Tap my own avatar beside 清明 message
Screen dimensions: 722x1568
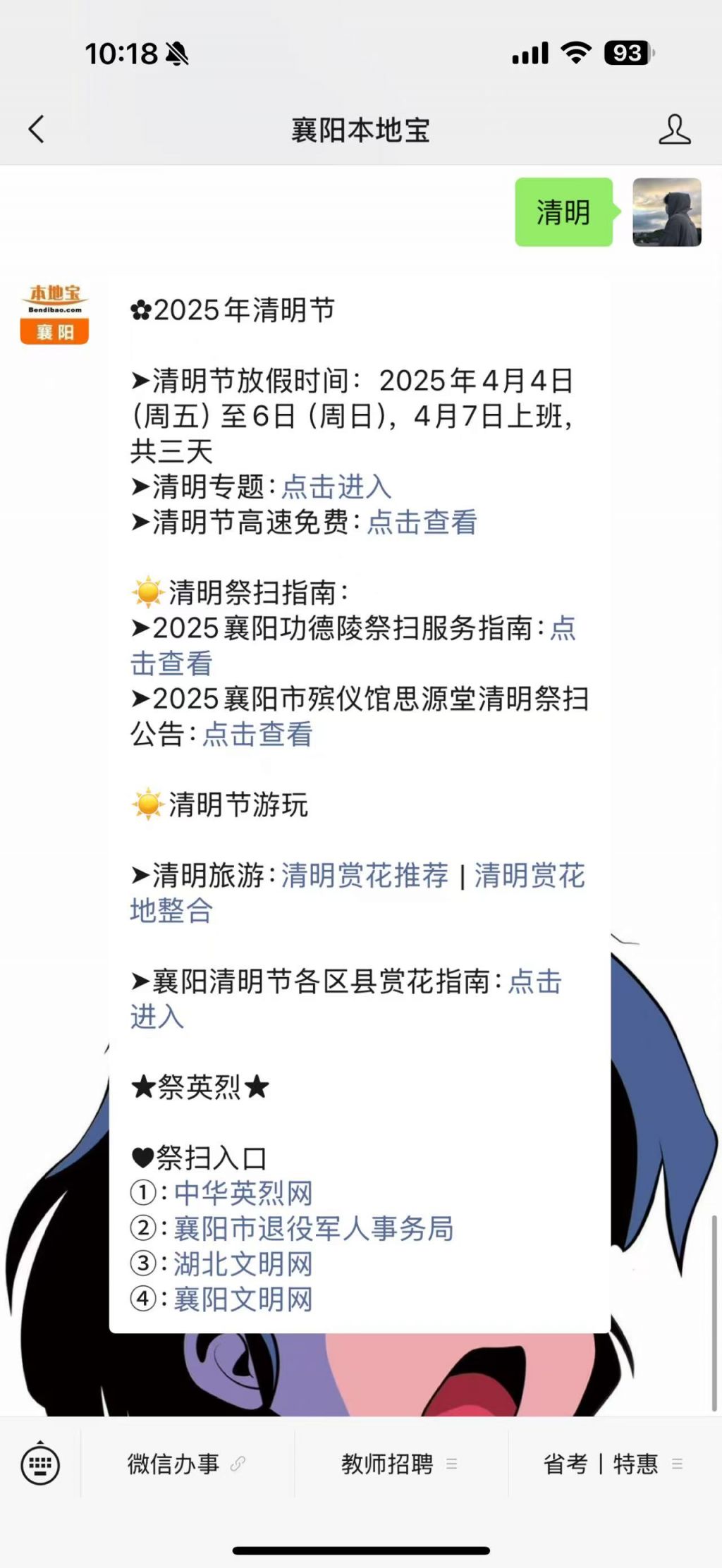(666, 212)
